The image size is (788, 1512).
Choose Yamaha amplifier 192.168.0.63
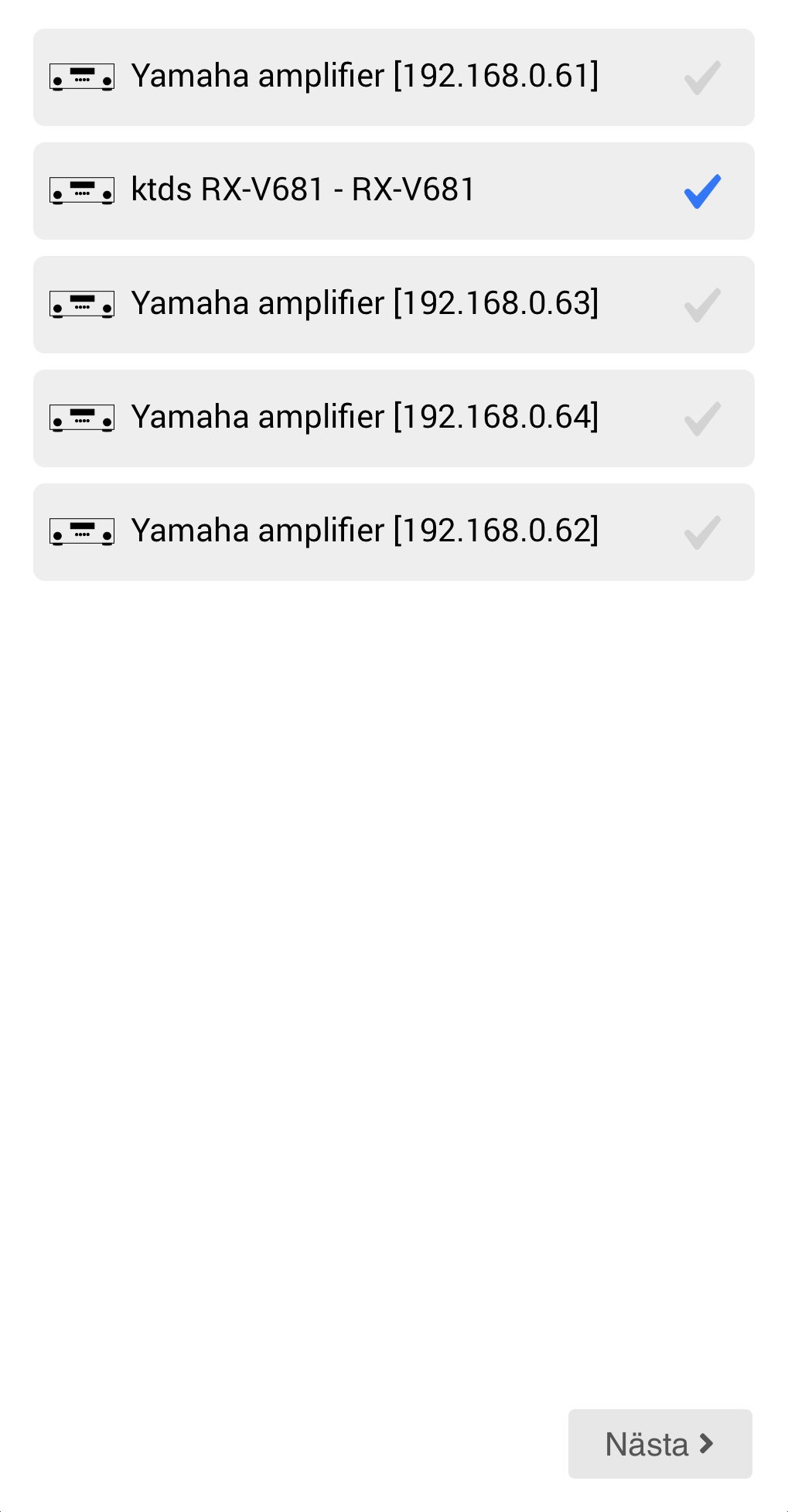click(393, 305)
